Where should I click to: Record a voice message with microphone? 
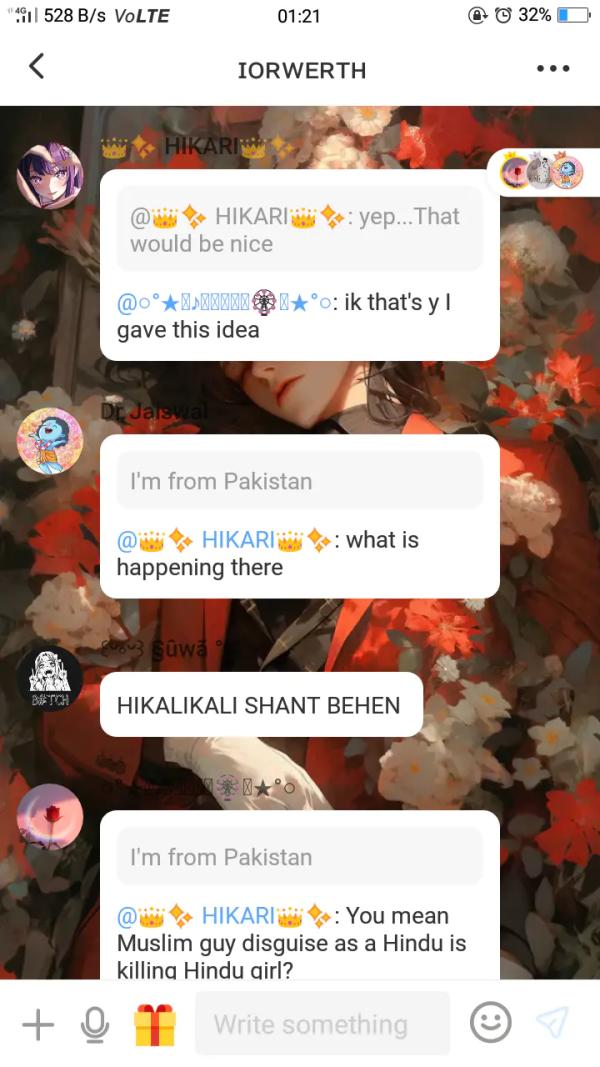click(95, 1024)
